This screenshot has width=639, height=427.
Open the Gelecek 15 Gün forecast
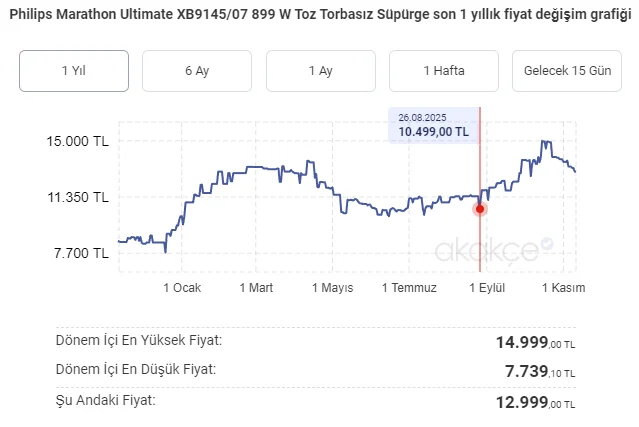[566, 71]
